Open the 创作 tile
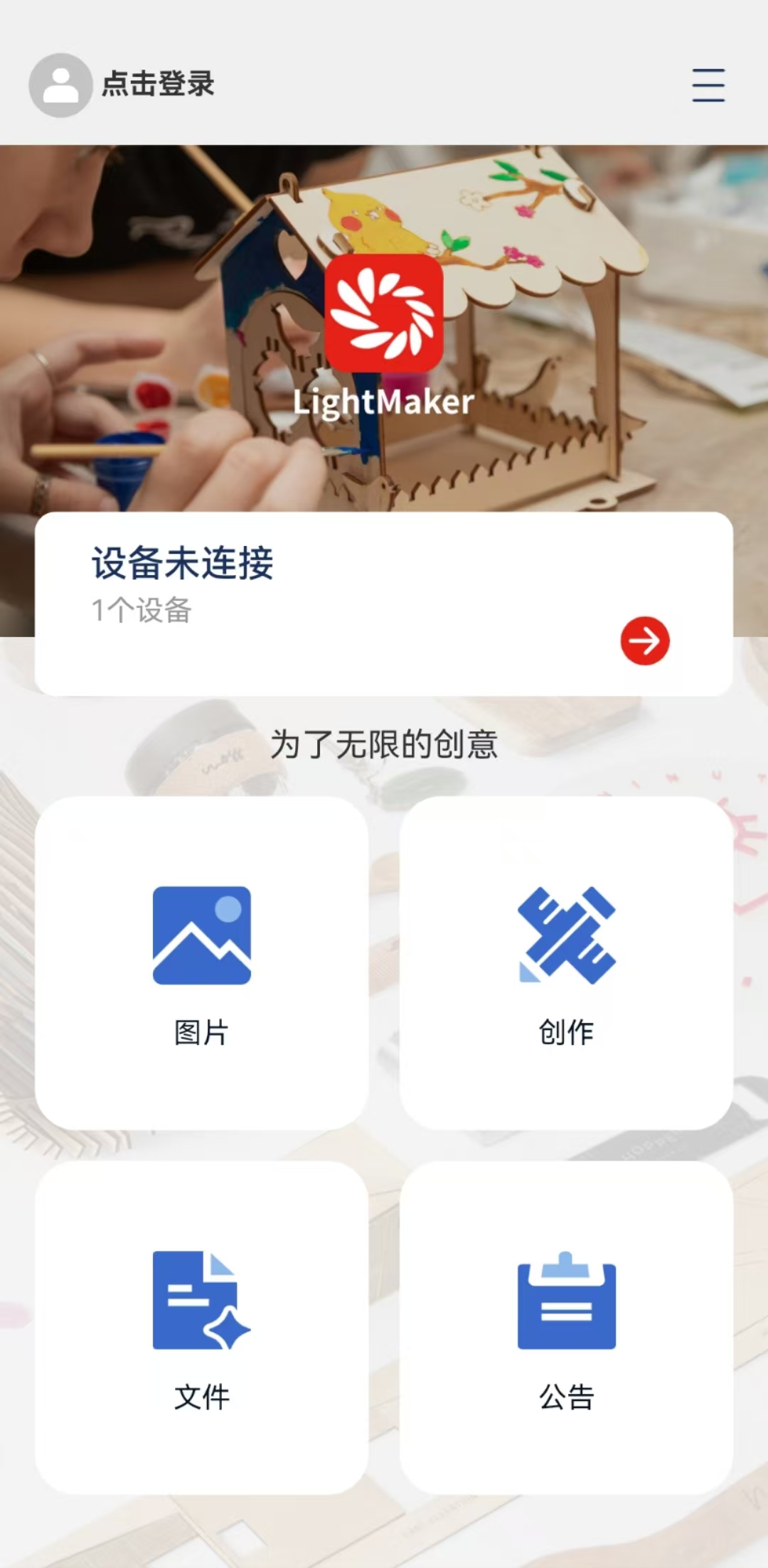 pyautogui.click(x=566, y=963)
